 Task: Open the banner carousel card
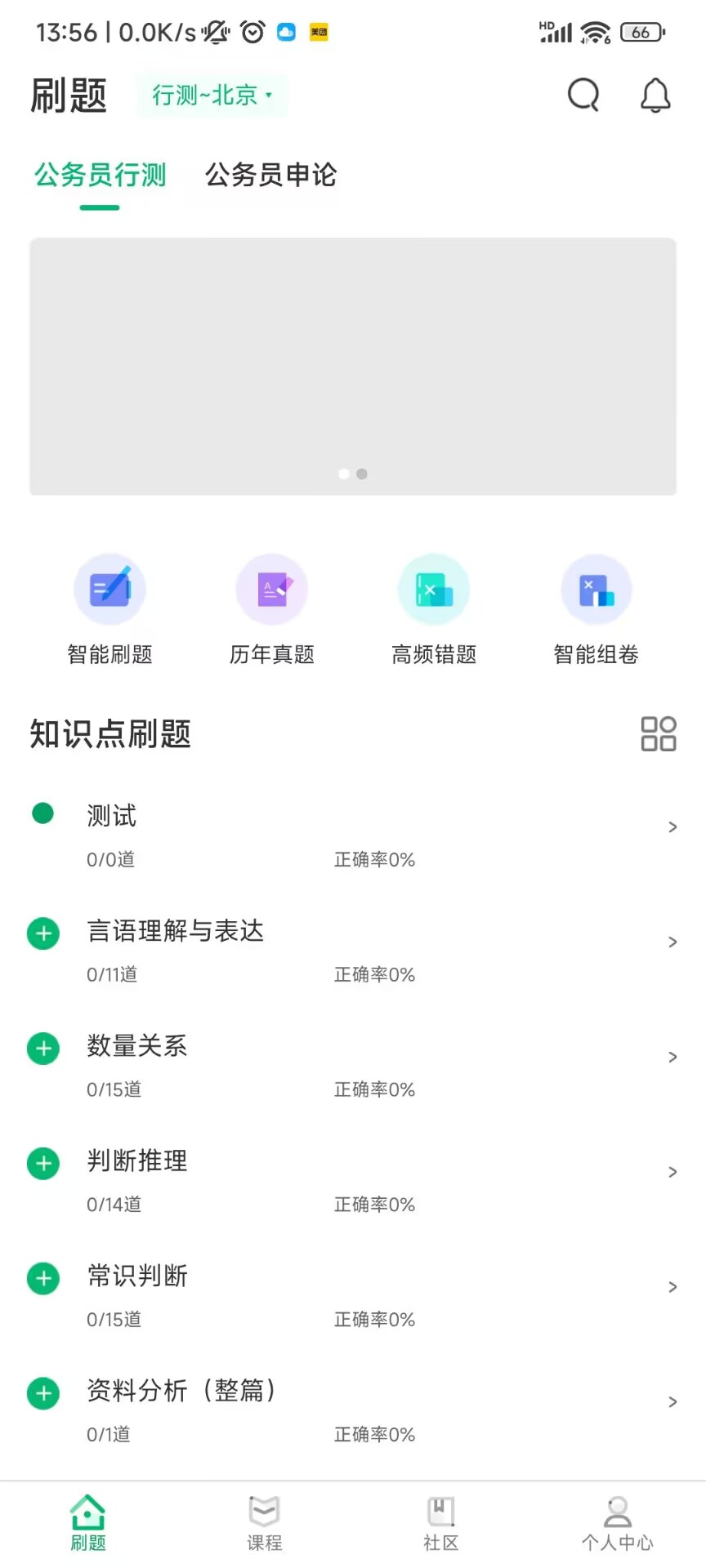click(353, 367)
